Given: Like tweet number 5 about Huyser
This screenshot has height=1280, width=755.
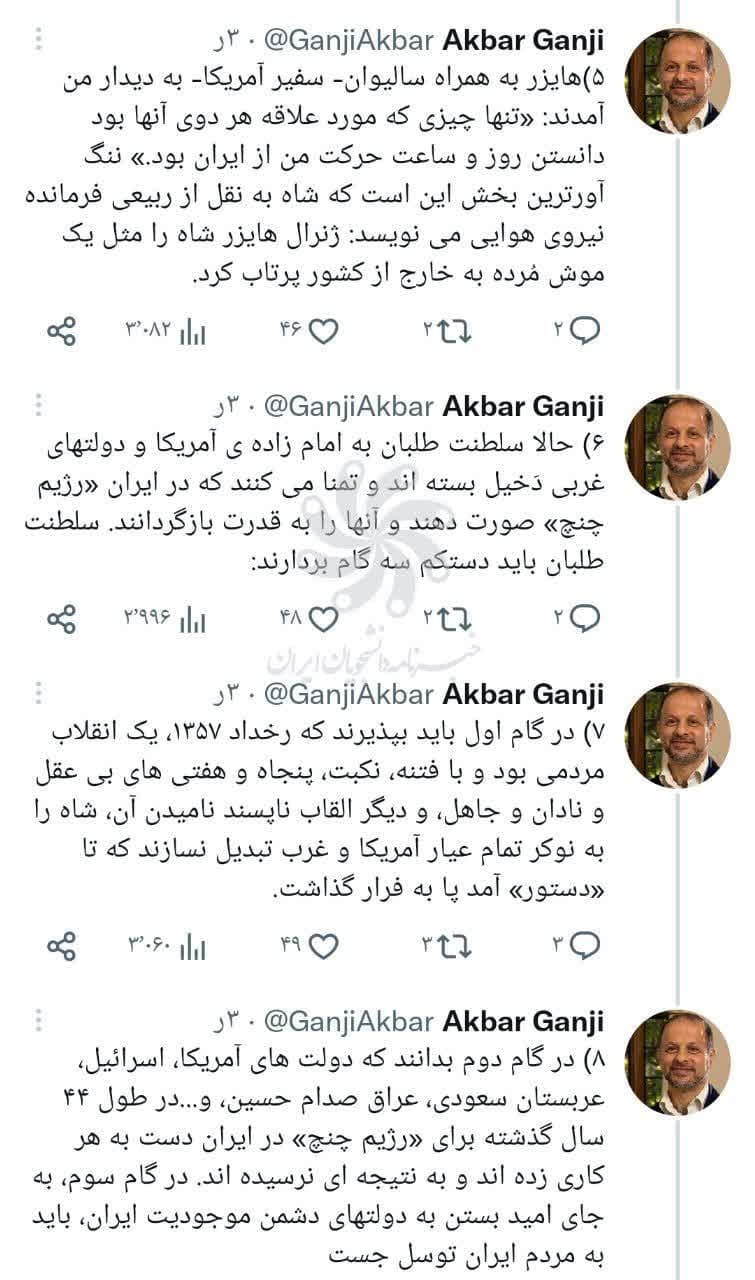Looking at the screenshot, I should (323, 332).
